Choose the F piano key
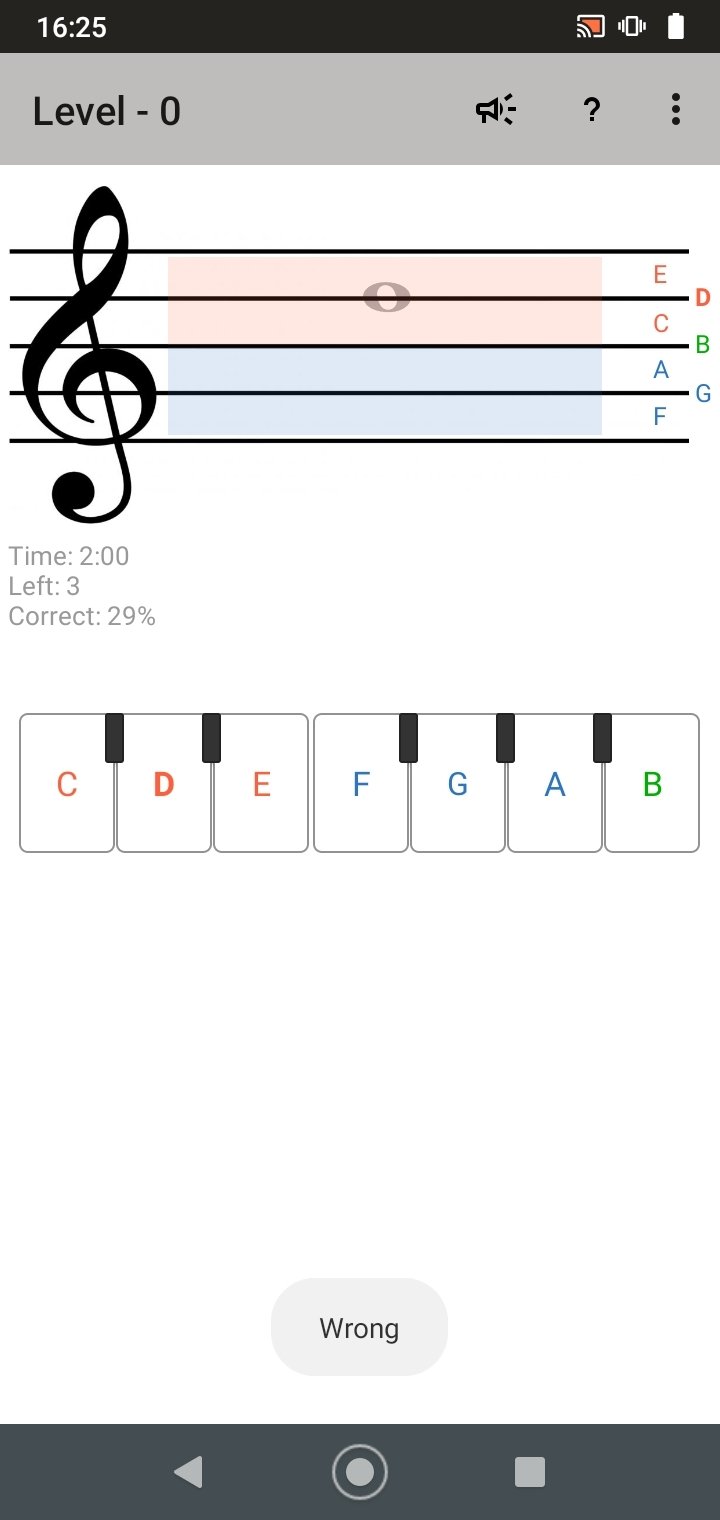720x1520 pixels. tap(361, 783)
